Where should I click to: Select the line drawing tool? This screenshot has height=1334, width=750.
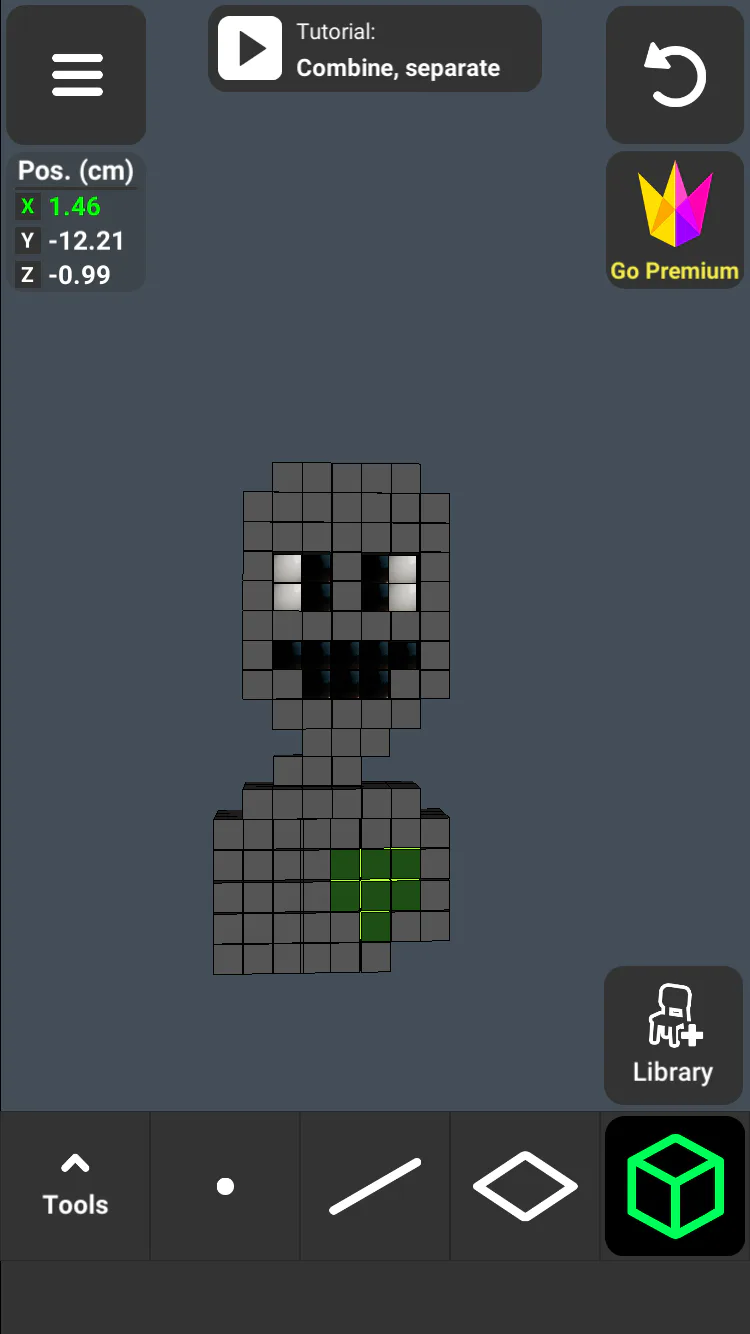click(375, 1186)
